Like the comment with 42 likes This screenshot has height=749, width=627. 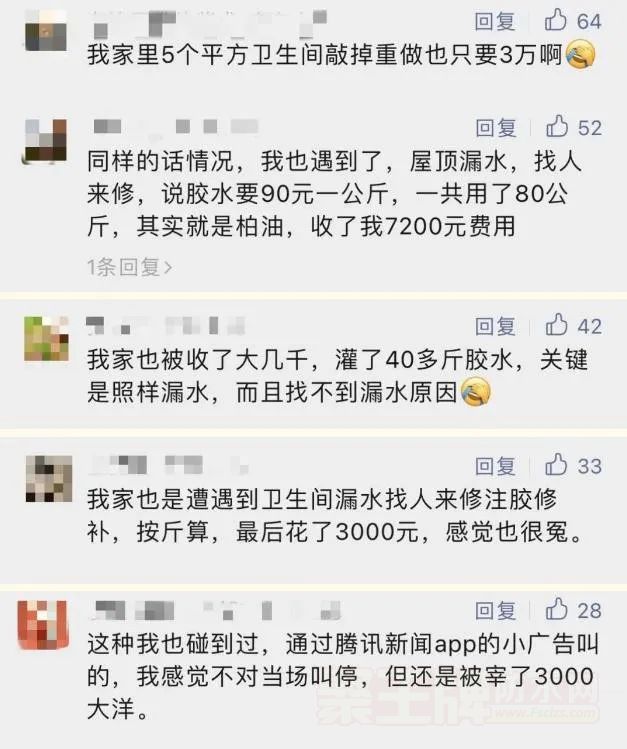tap(557, 326)
